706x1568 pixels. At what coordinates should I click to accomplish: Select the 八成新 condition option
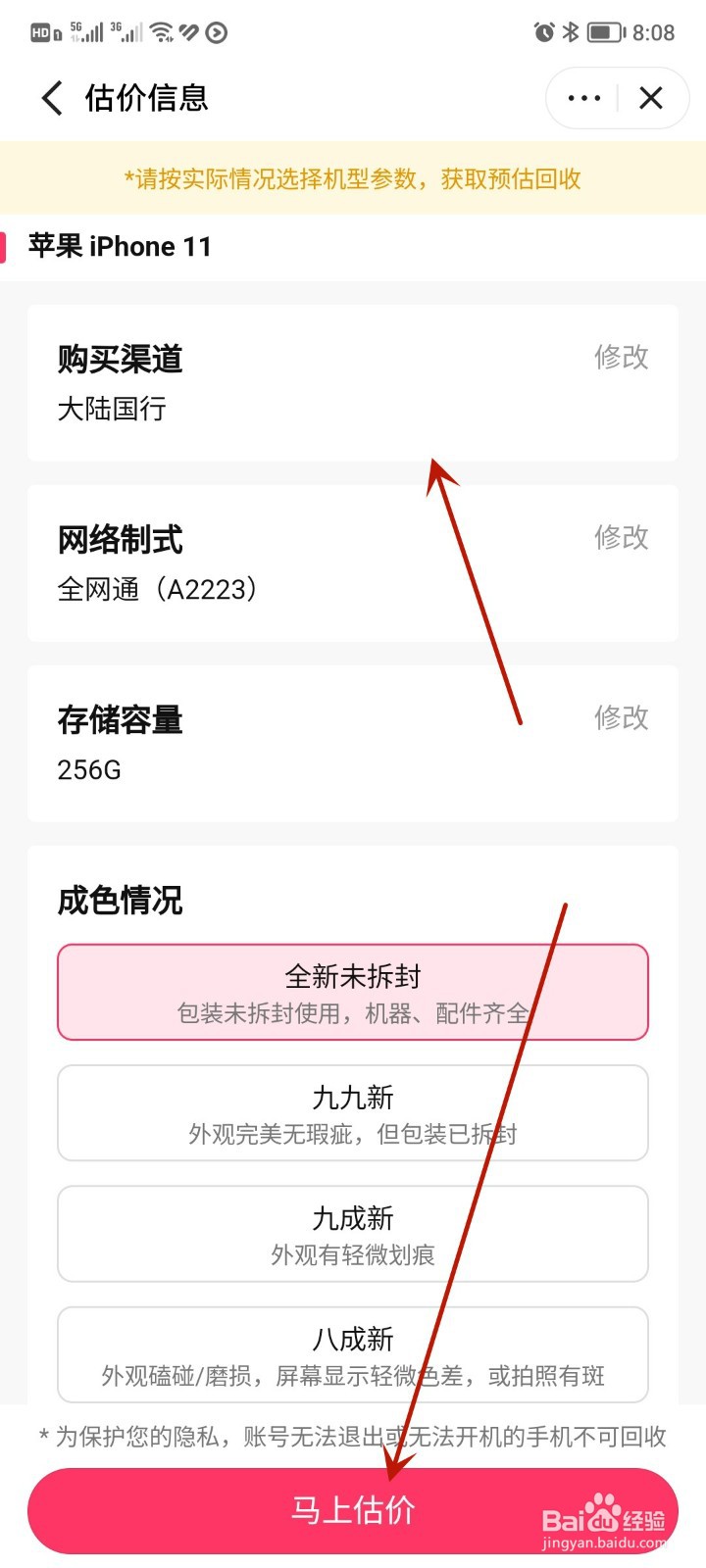pos(353,1355)
